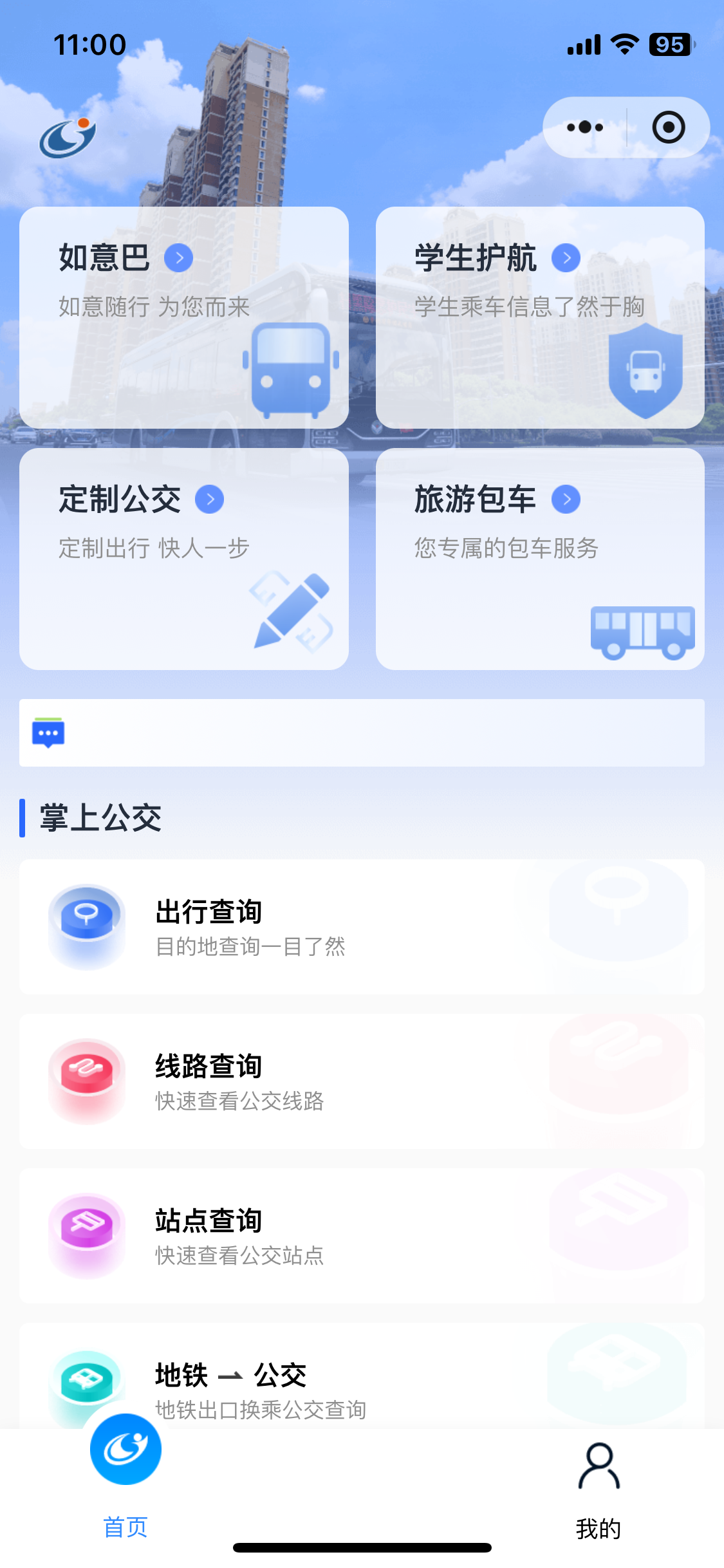The width and height of the screenshot is (724, 1568).
Task: Open 站点查询 bus stop search
Action: (362, 1236)
